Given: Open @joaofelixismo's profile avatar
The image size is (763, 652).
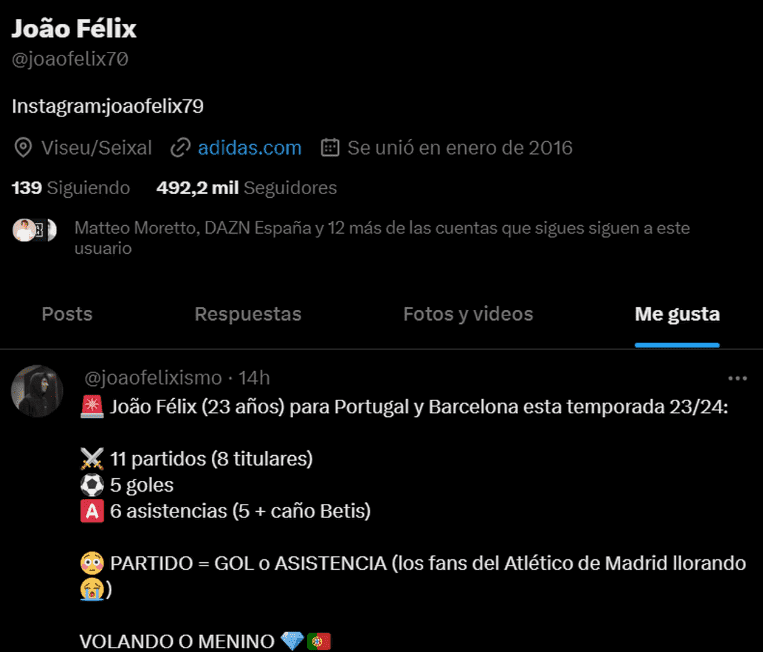Looking at the screenshot, I should (37, 391).
